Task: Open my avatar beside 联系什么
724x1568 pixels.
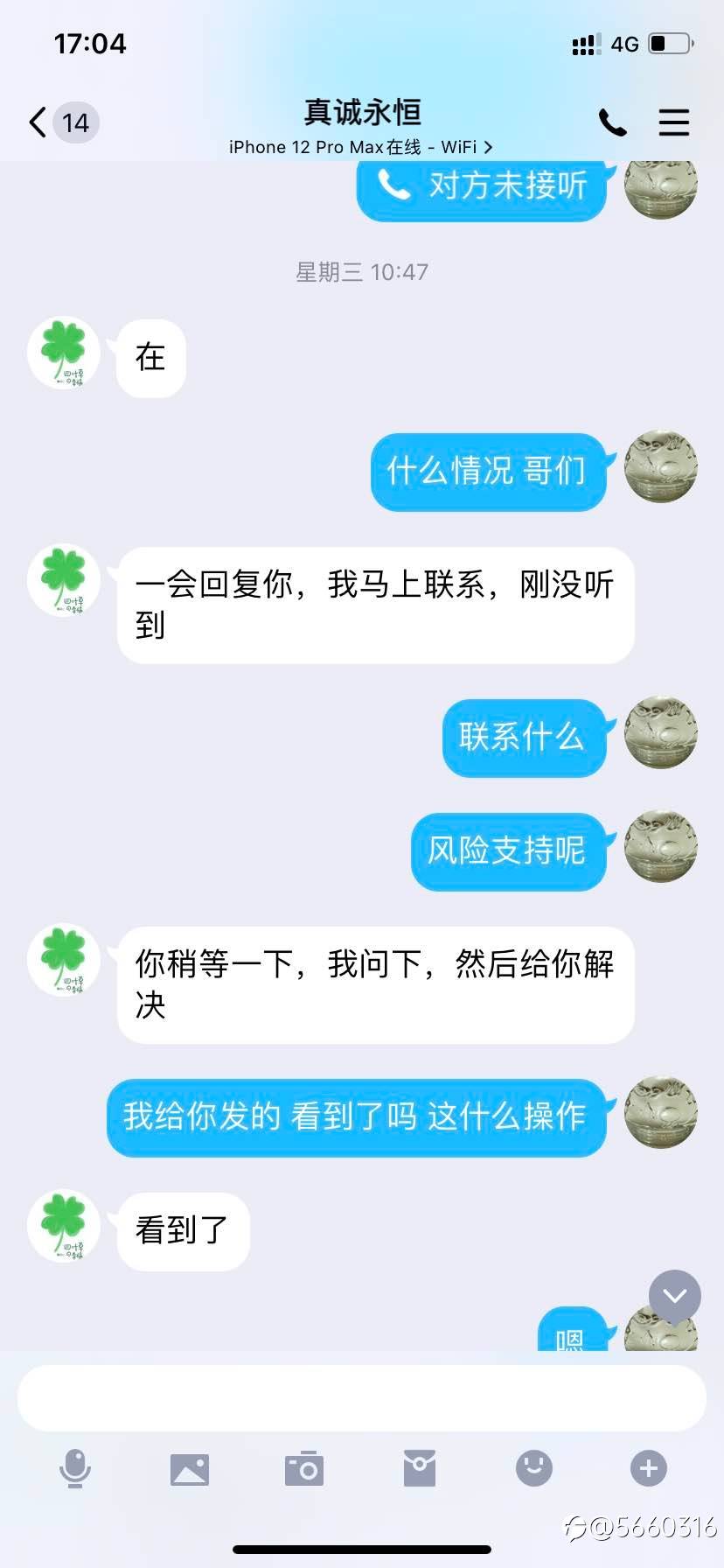Action: click(660, 732)
